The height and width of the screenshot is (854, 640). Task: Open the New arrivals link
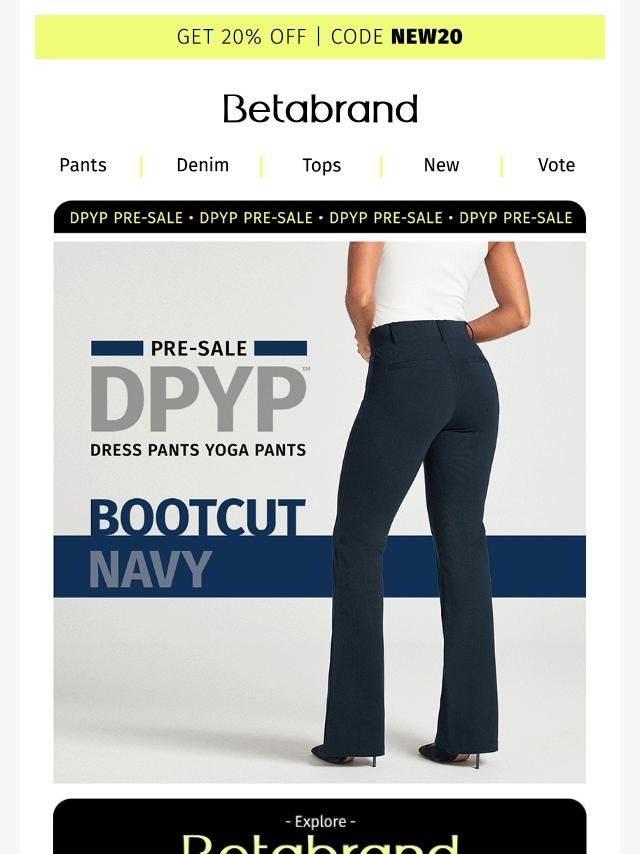tap(441, 165)
